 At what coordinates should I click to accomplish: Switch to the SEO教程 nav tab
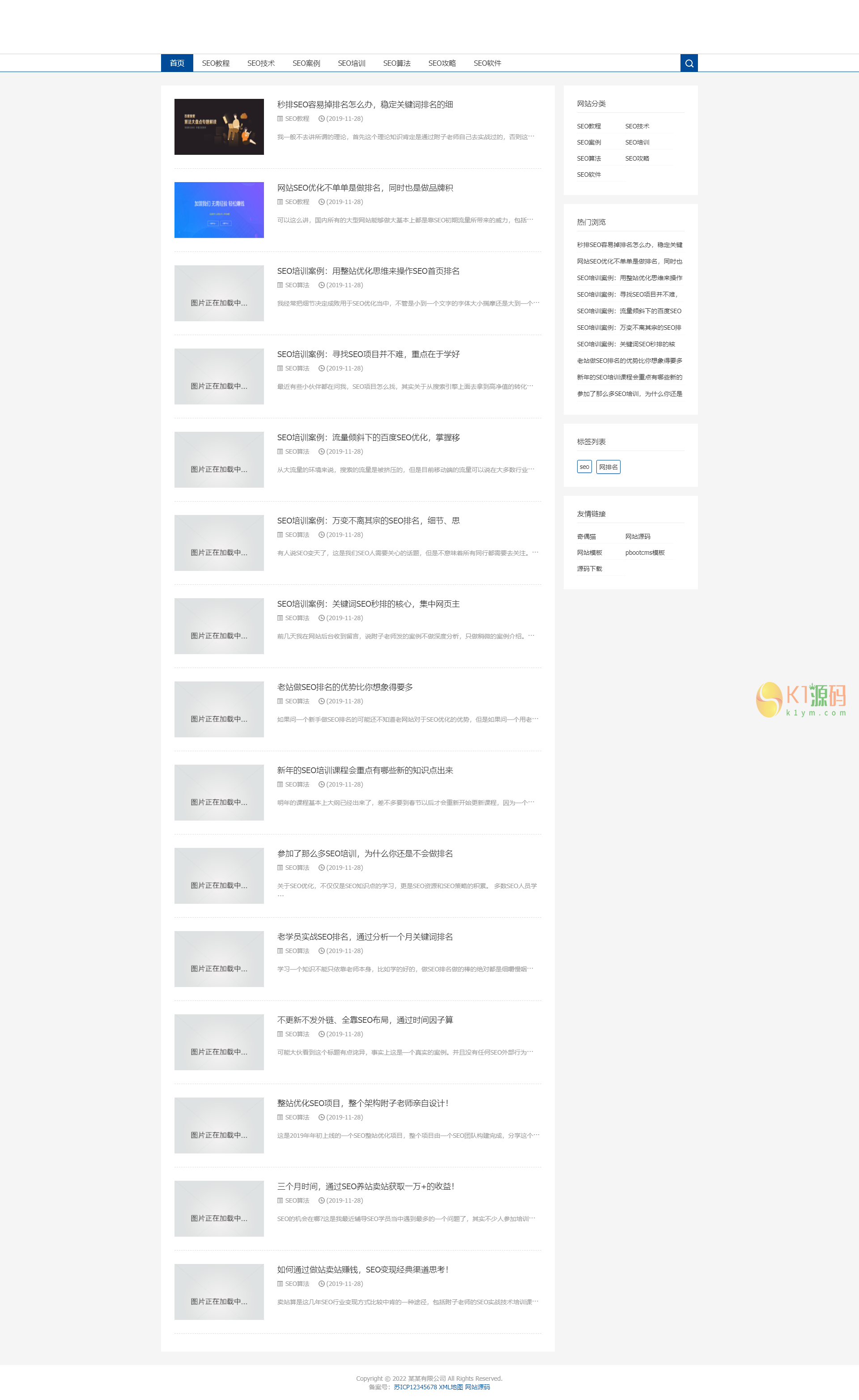point(215,63)
